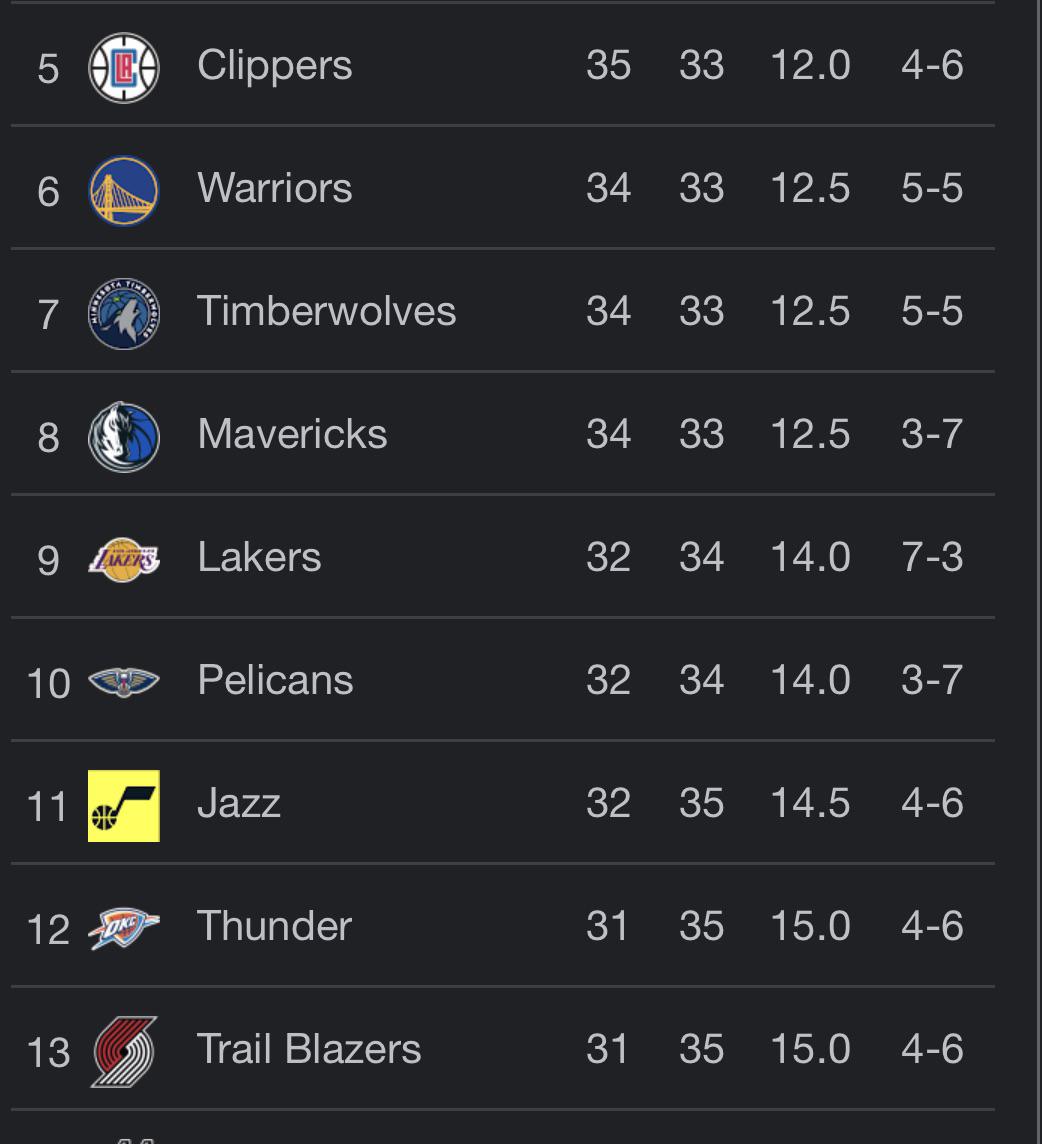Tap the Pelicans standings row
This screenshot has height=1144, width=1042.
(x=275, y=680)
